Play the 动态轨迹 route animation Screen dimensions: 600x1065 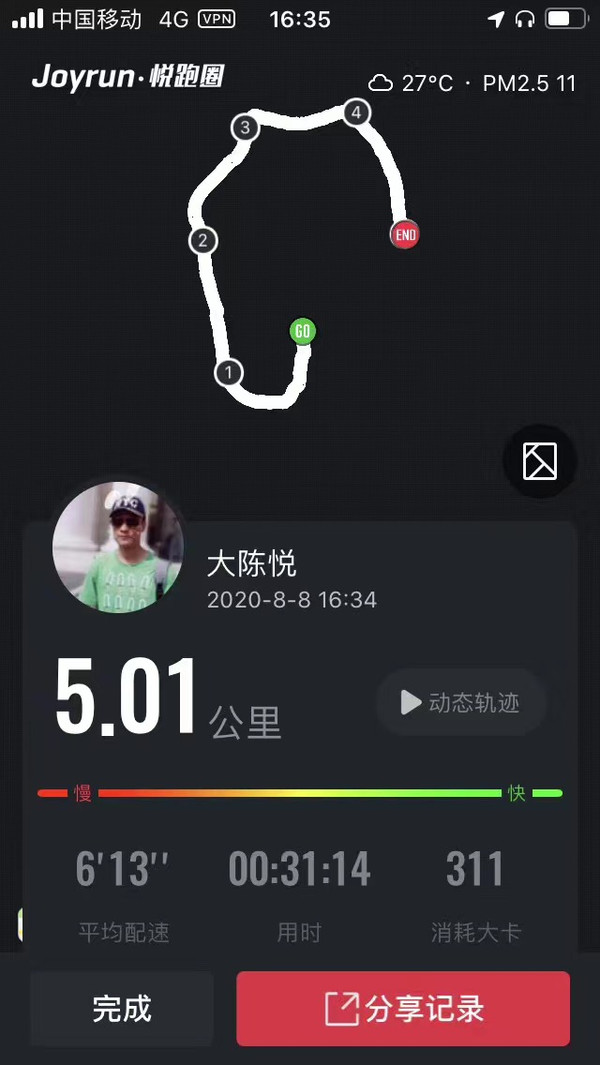click(461, 703)
